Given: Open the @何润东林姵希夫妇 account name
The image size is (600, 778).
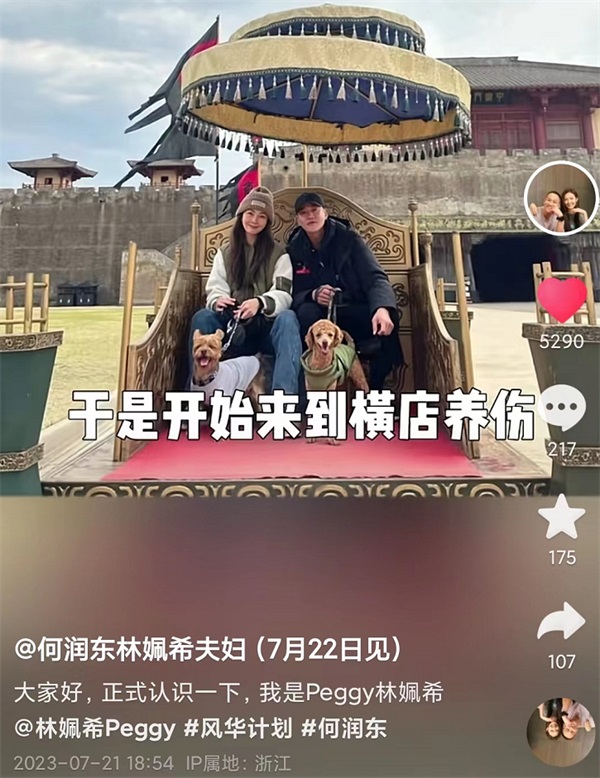Looking at the screenshot, I should (130, 649).
